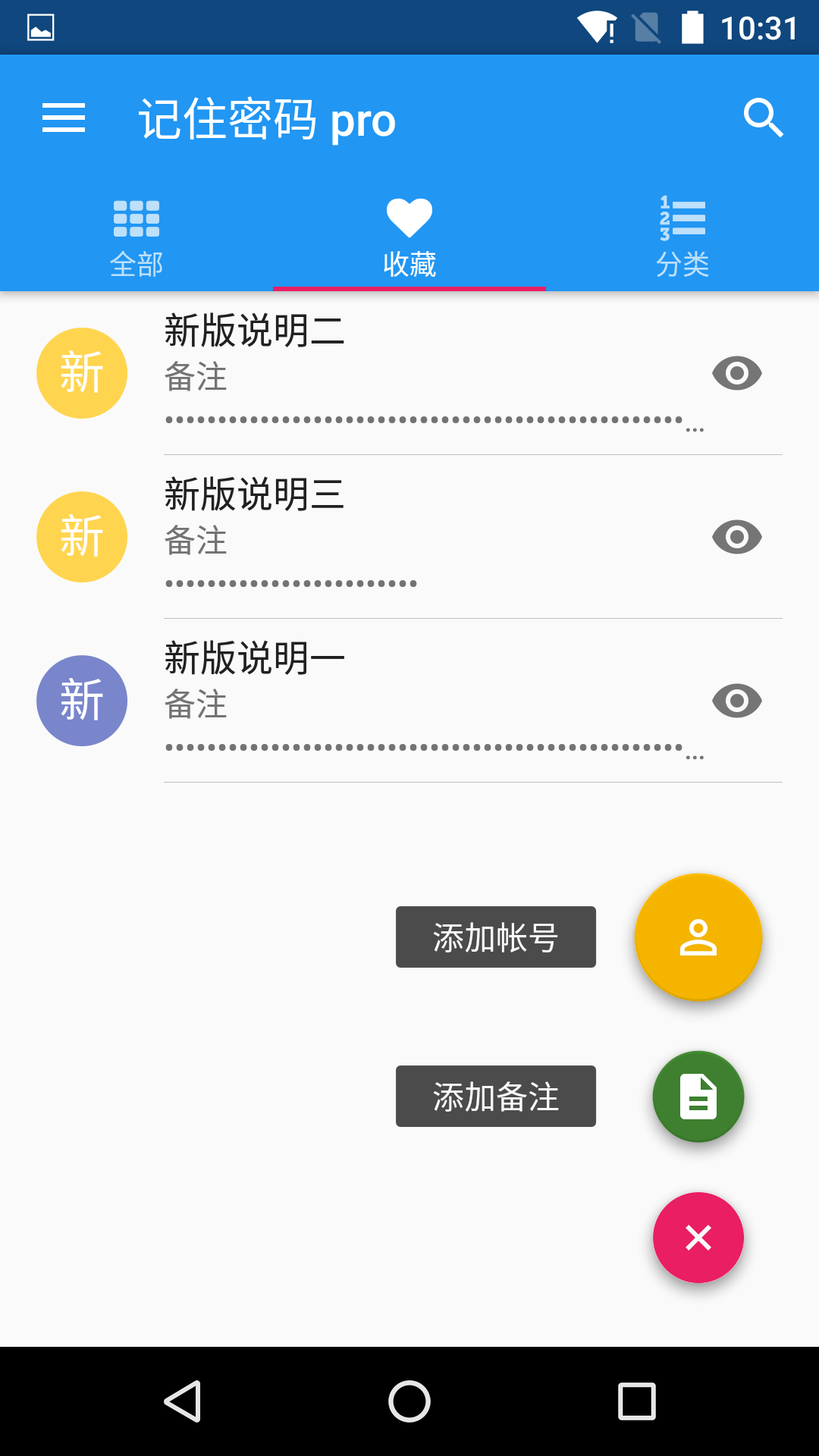Open the search icon

tap(763, 118)
